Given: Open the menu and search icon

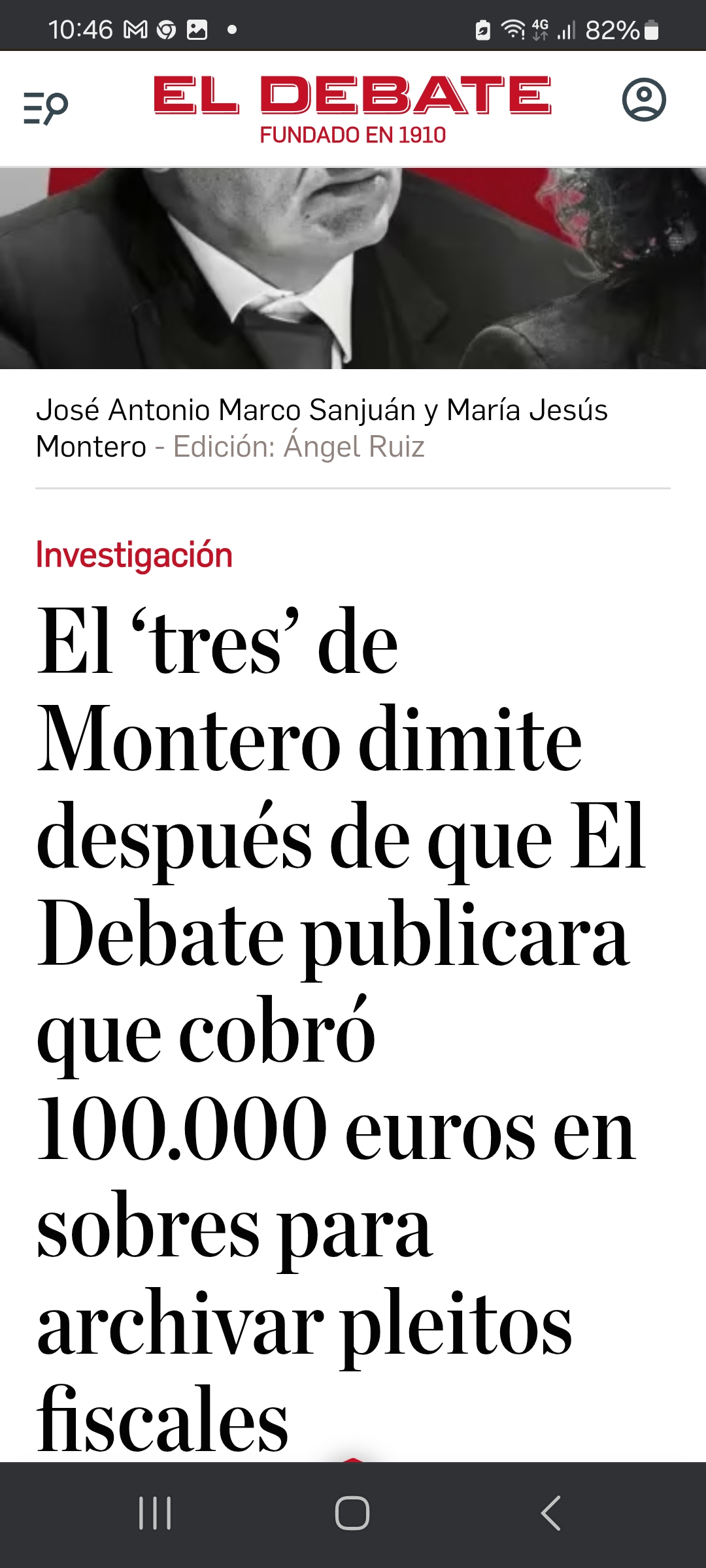Looking at the screenshot, I should point(45,108).
